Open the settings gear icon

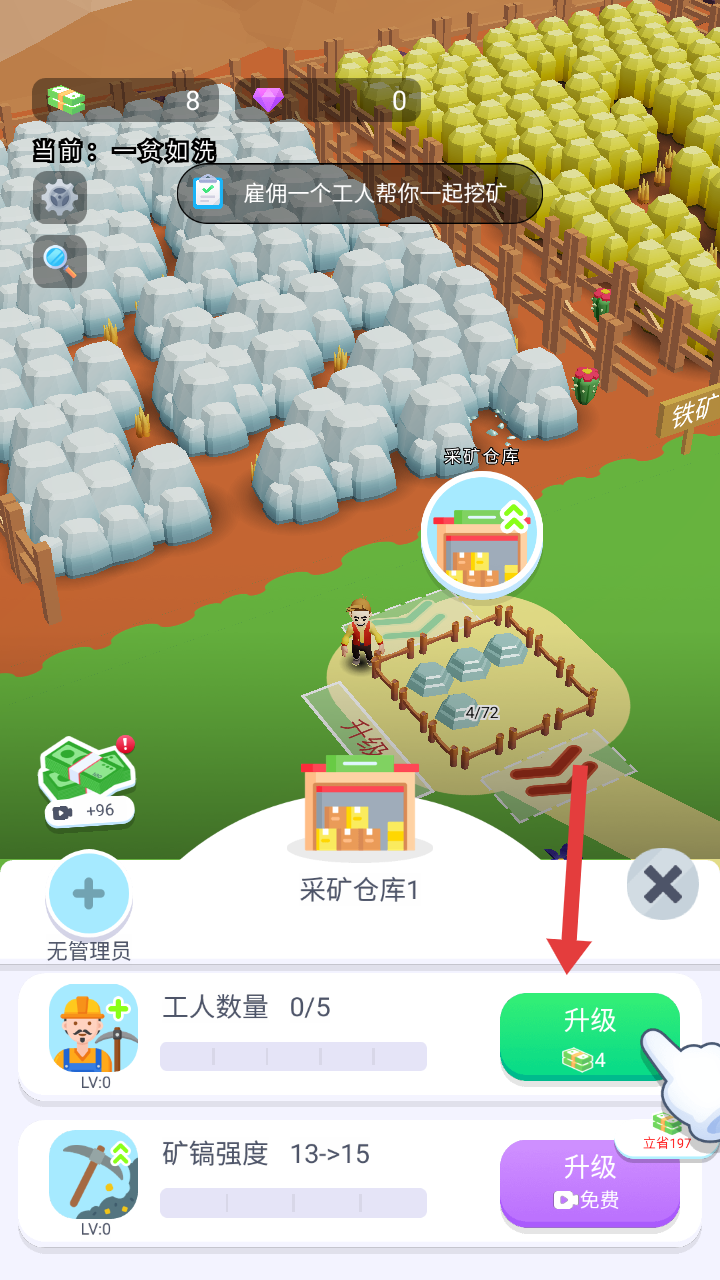(x=60, y=198)
